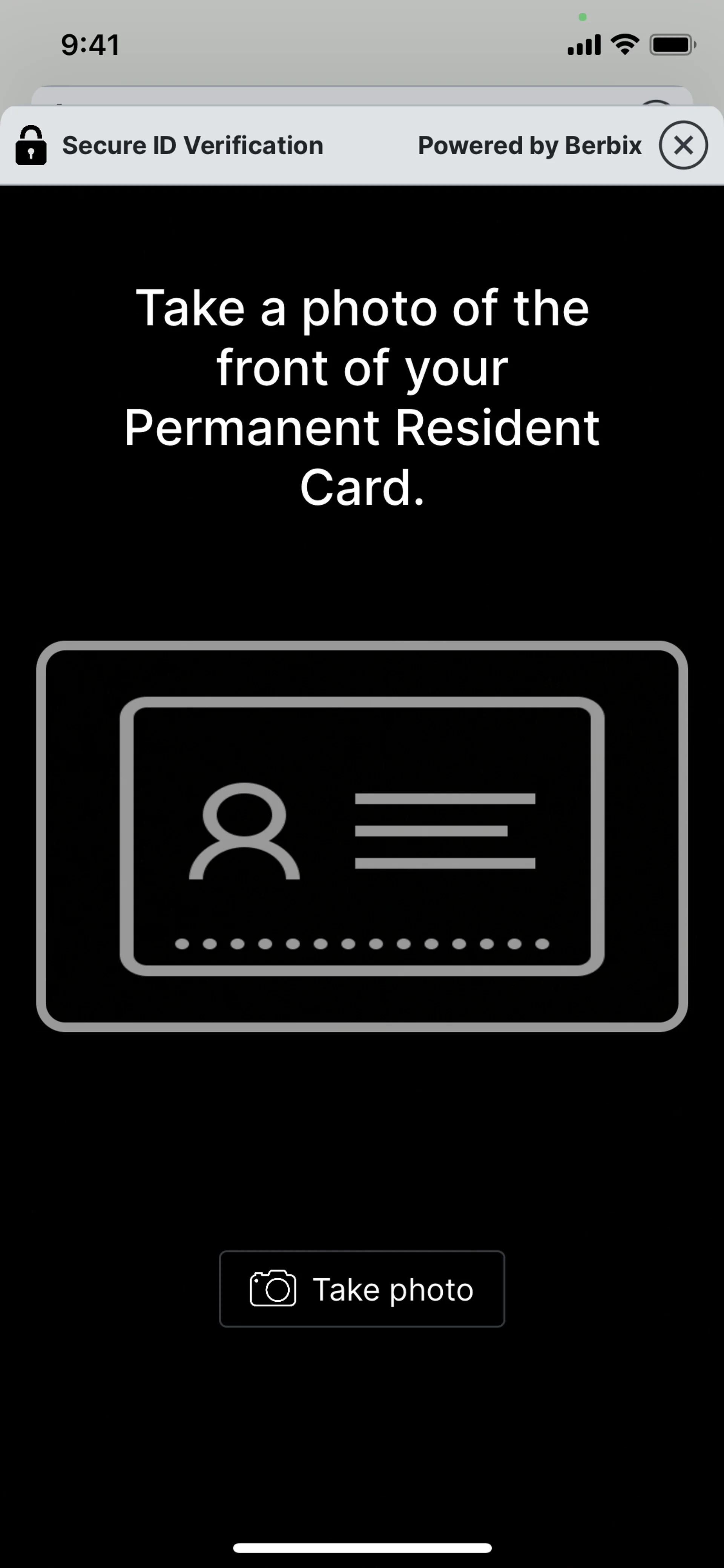
Task: Close the Secure ID Verification sheet
Action: [x=683, y=145]
